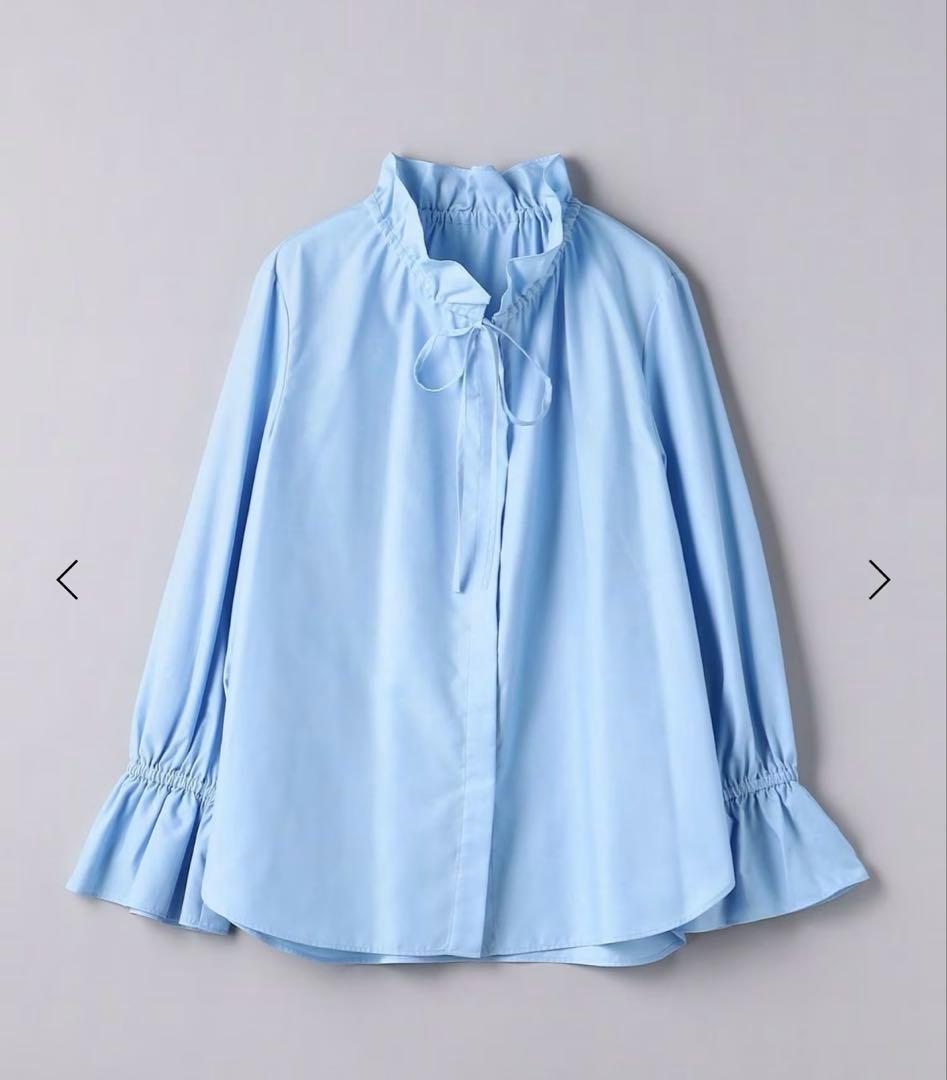This screenshot has width=947, height=1080.
Task: Go to the next product image
Action: [878, 579]
